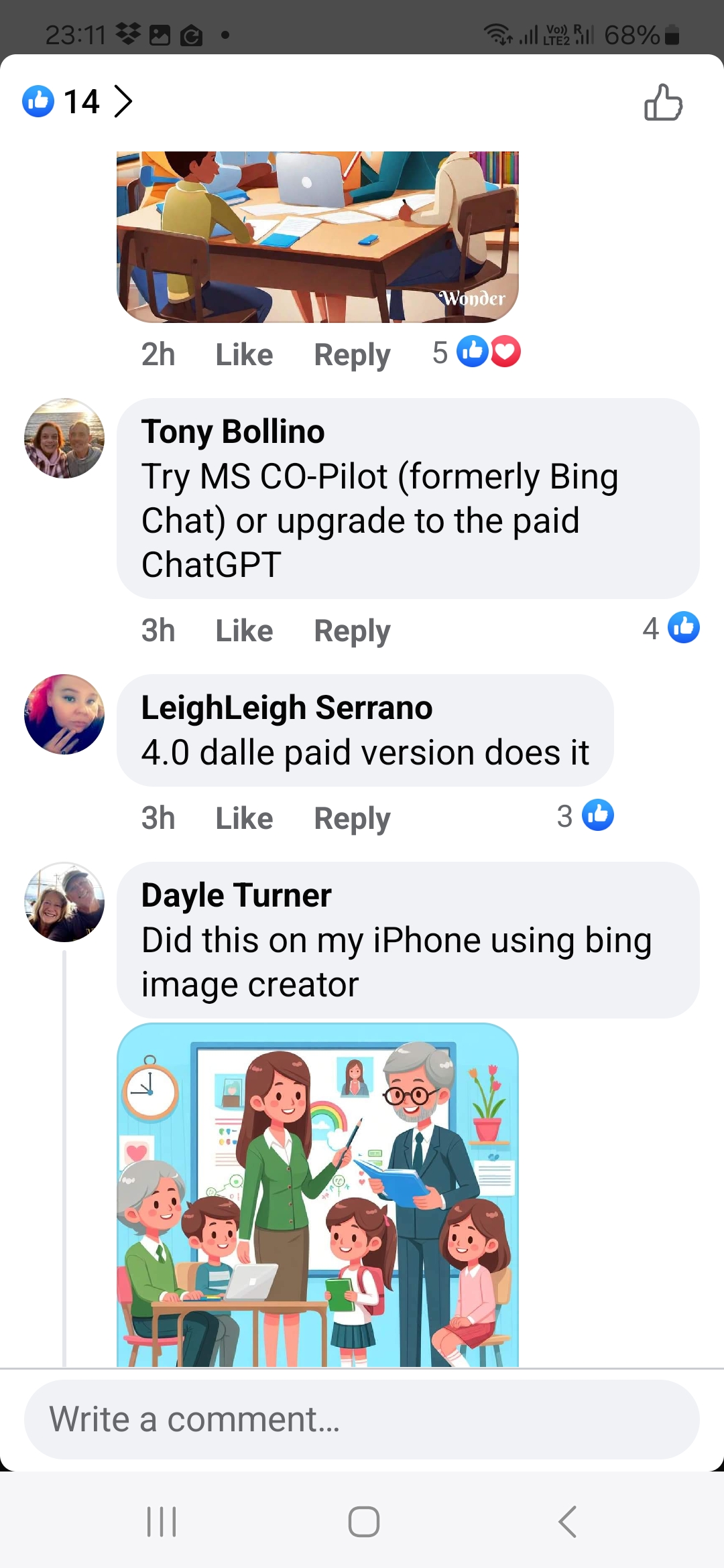Reply to Tony Bollino's comment

click(352, 631)
